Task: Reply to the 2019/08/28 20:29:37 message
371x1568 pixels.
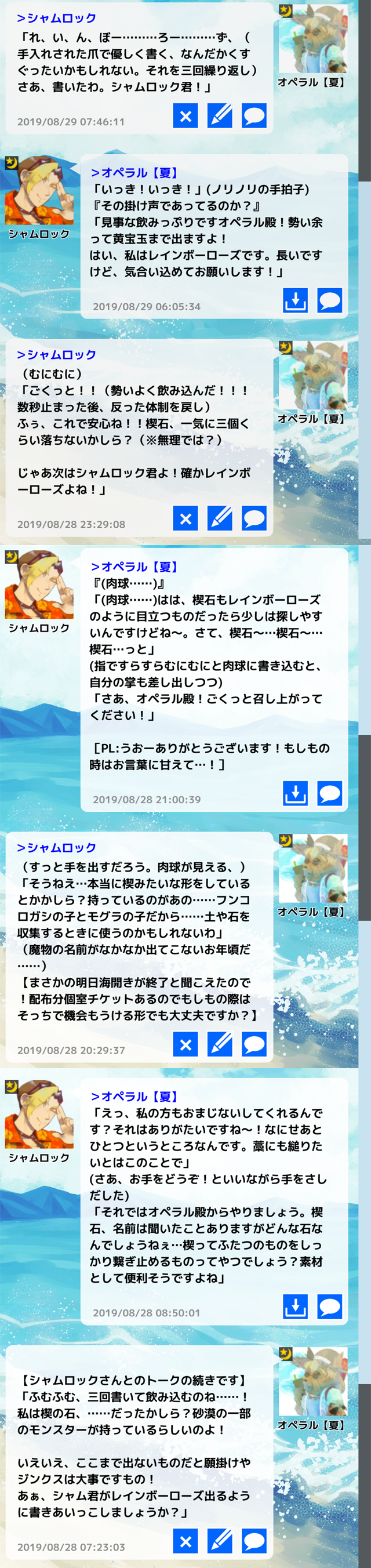Action: click(254, 1044)
